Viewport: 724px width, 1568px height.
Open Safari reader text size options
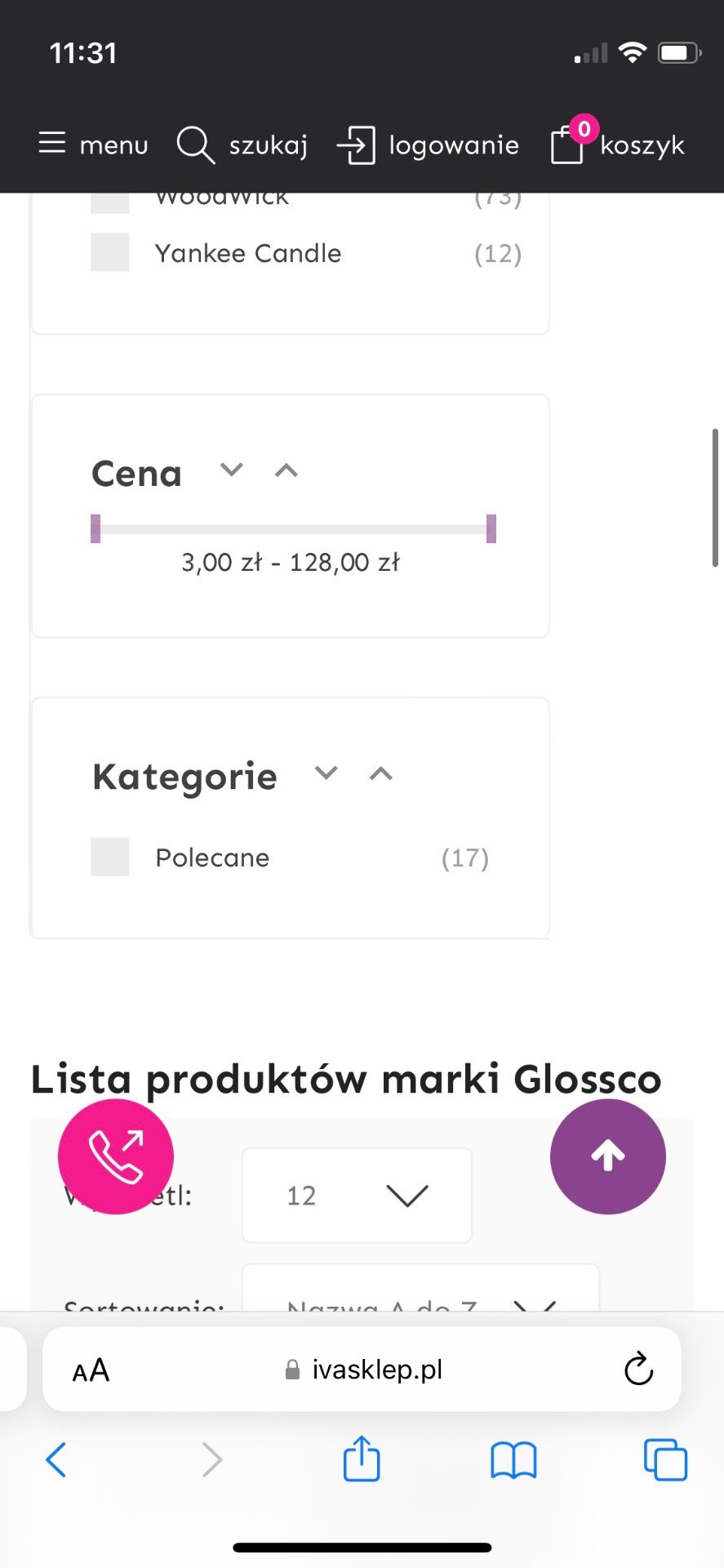(91, 1370)
